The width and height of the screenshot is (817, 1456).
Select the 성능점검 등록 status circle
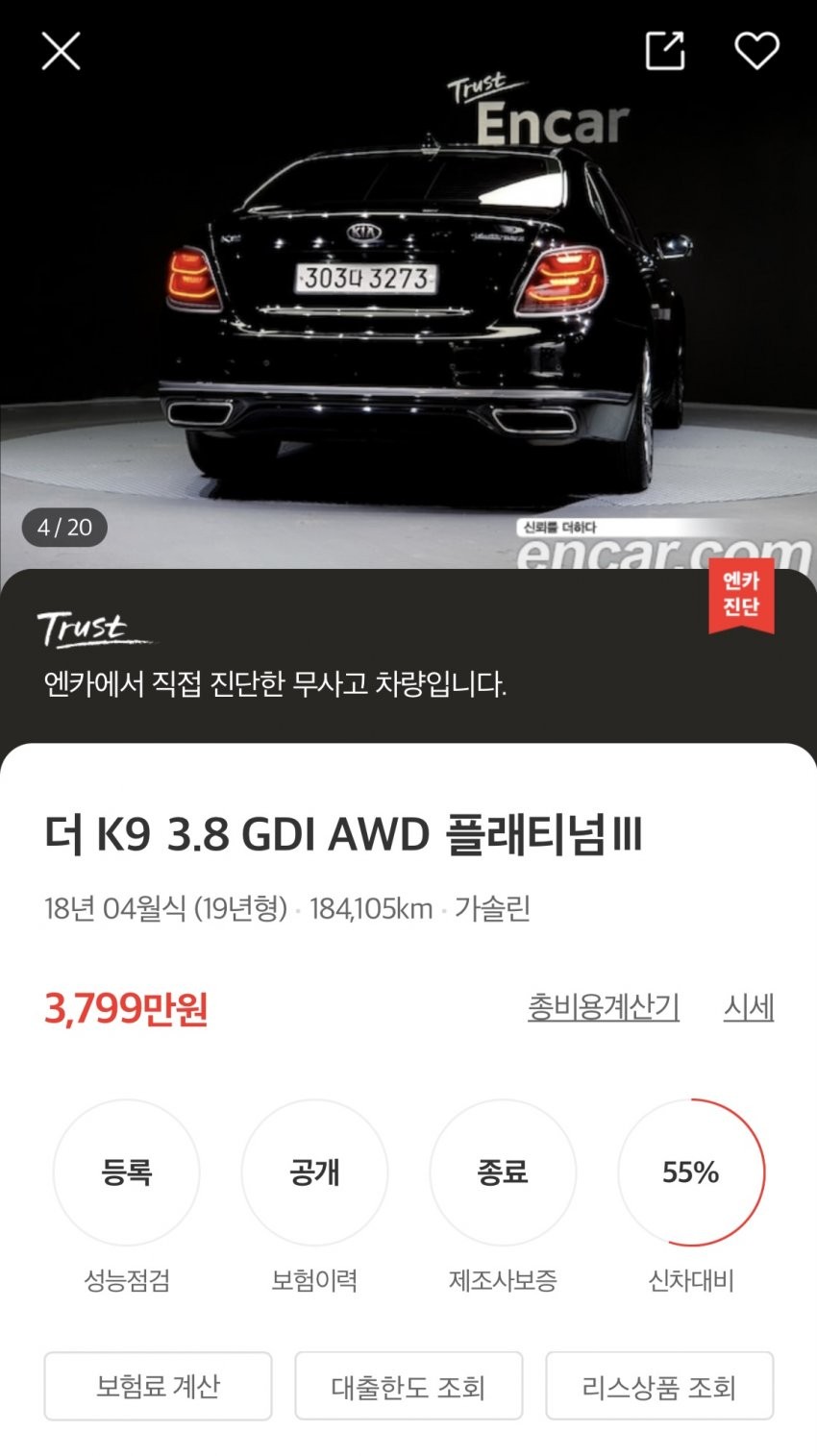[128, 1172]
